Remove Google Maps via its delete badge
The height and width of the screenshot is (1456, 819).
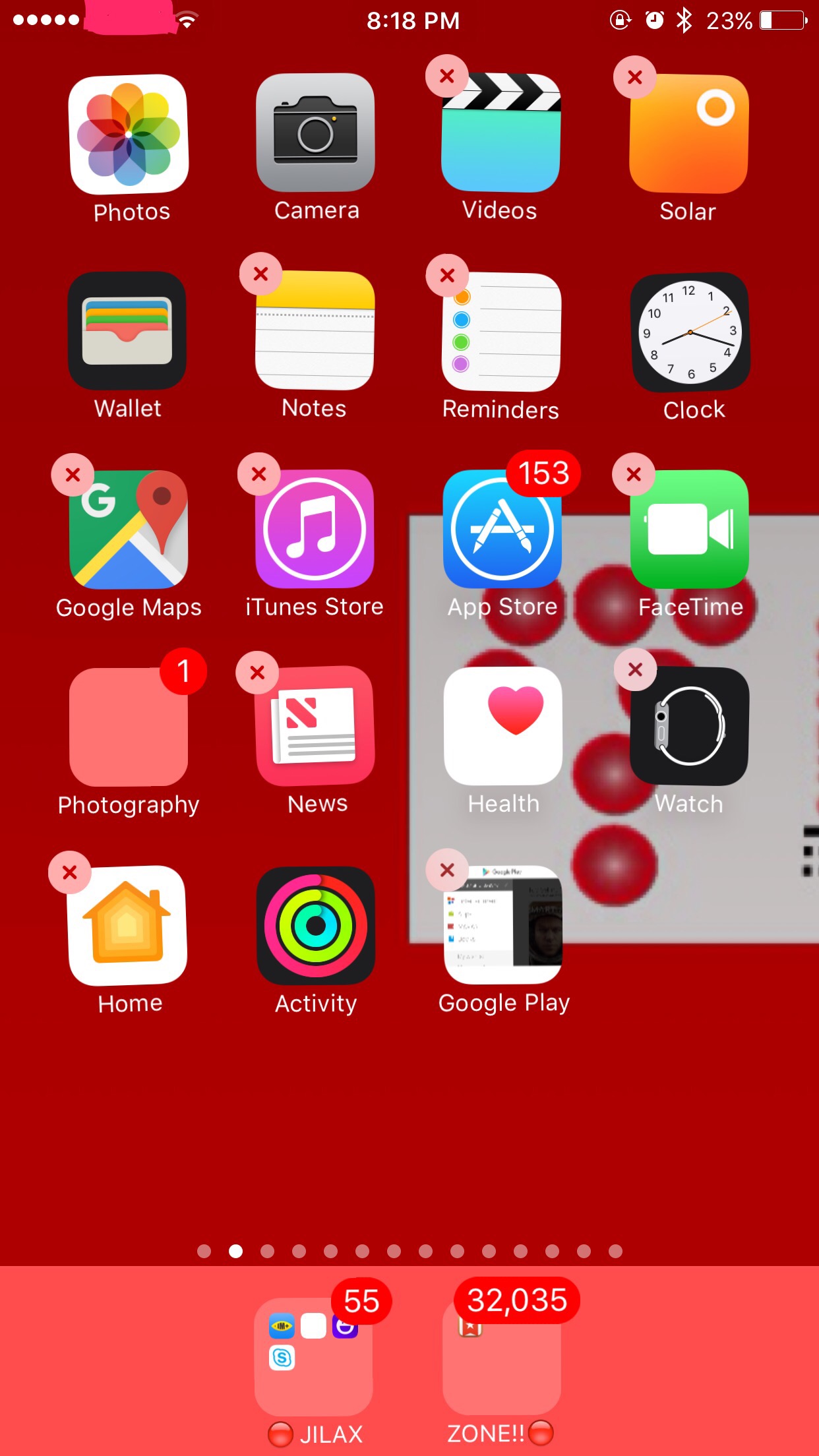tap(73, 474)
